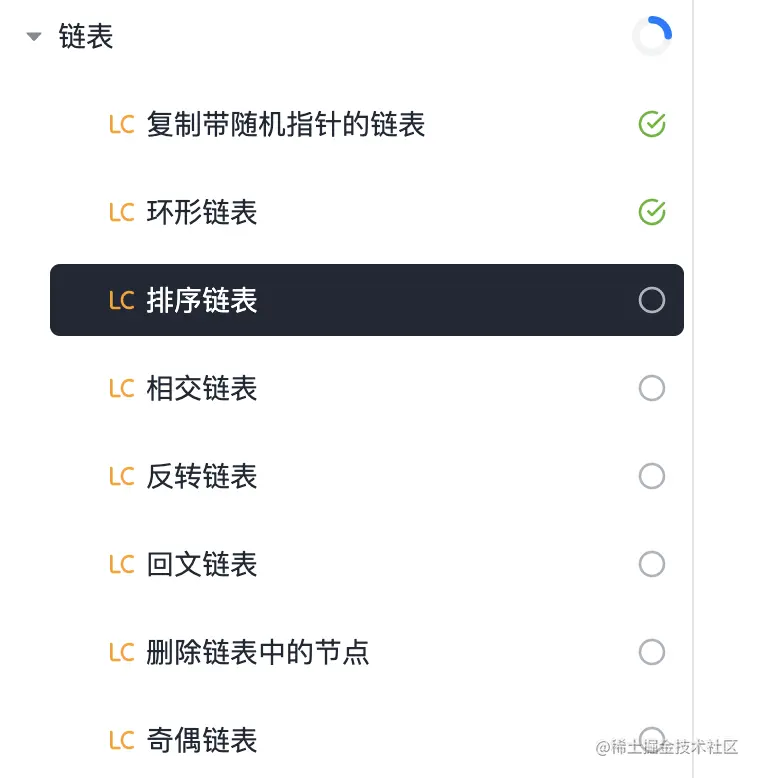This screenshot has width=760, height=778.
Task: Open 反转链表 problem
Action: [202, 477]
